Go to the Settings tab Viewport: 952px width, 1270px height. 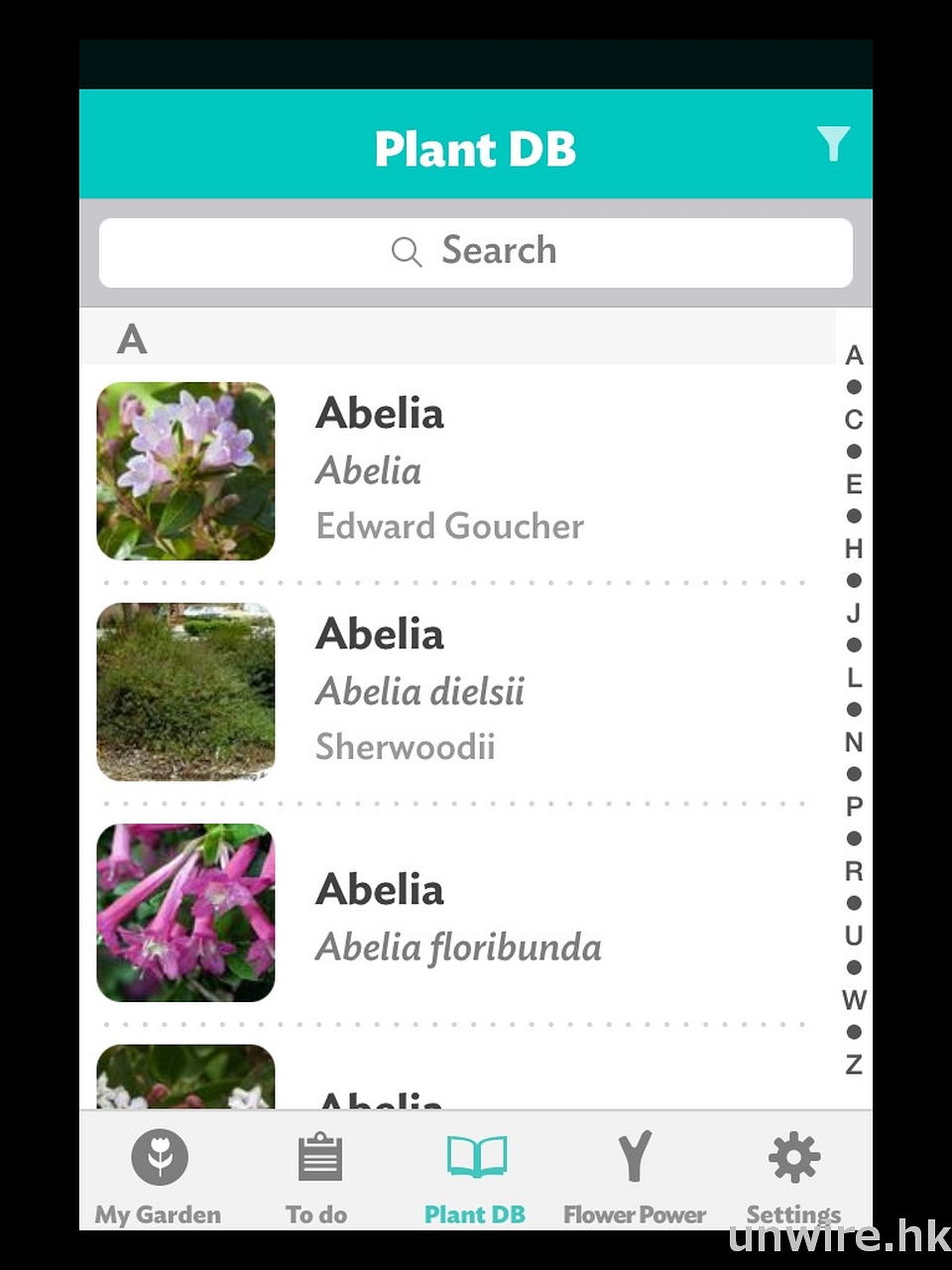pos(793,1176)
